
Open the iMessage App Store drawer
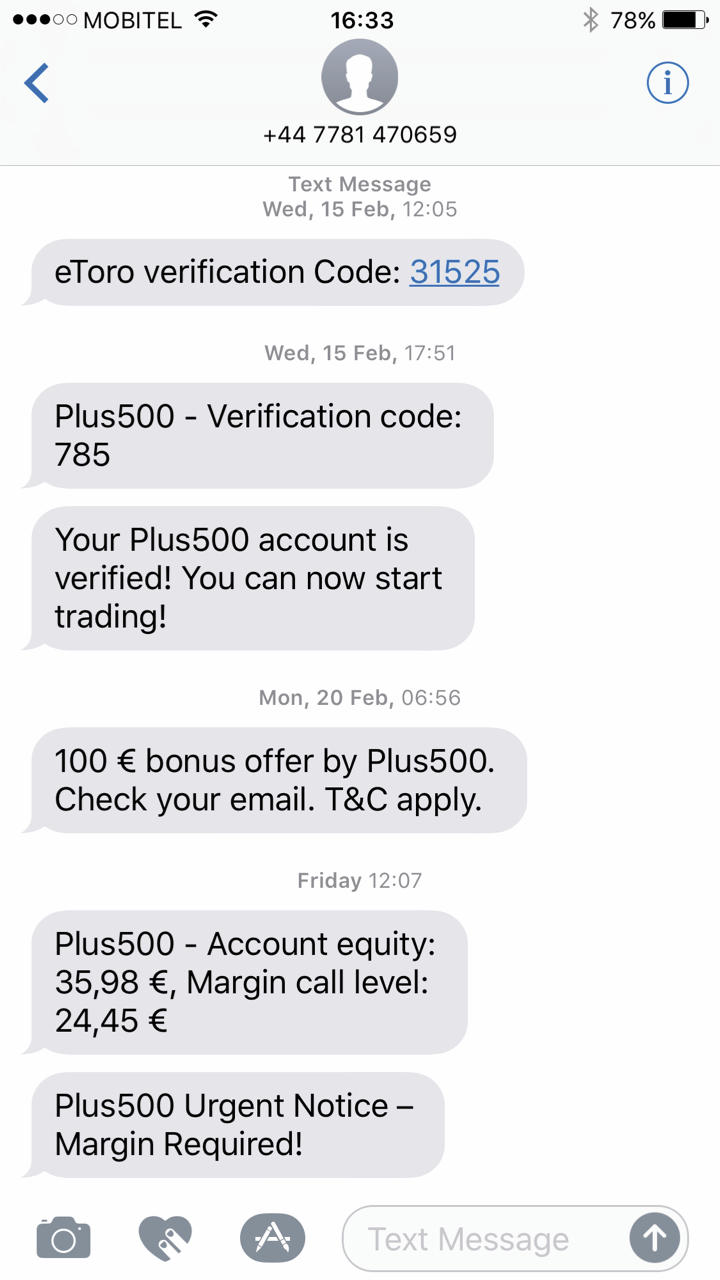coord(272,1239)
